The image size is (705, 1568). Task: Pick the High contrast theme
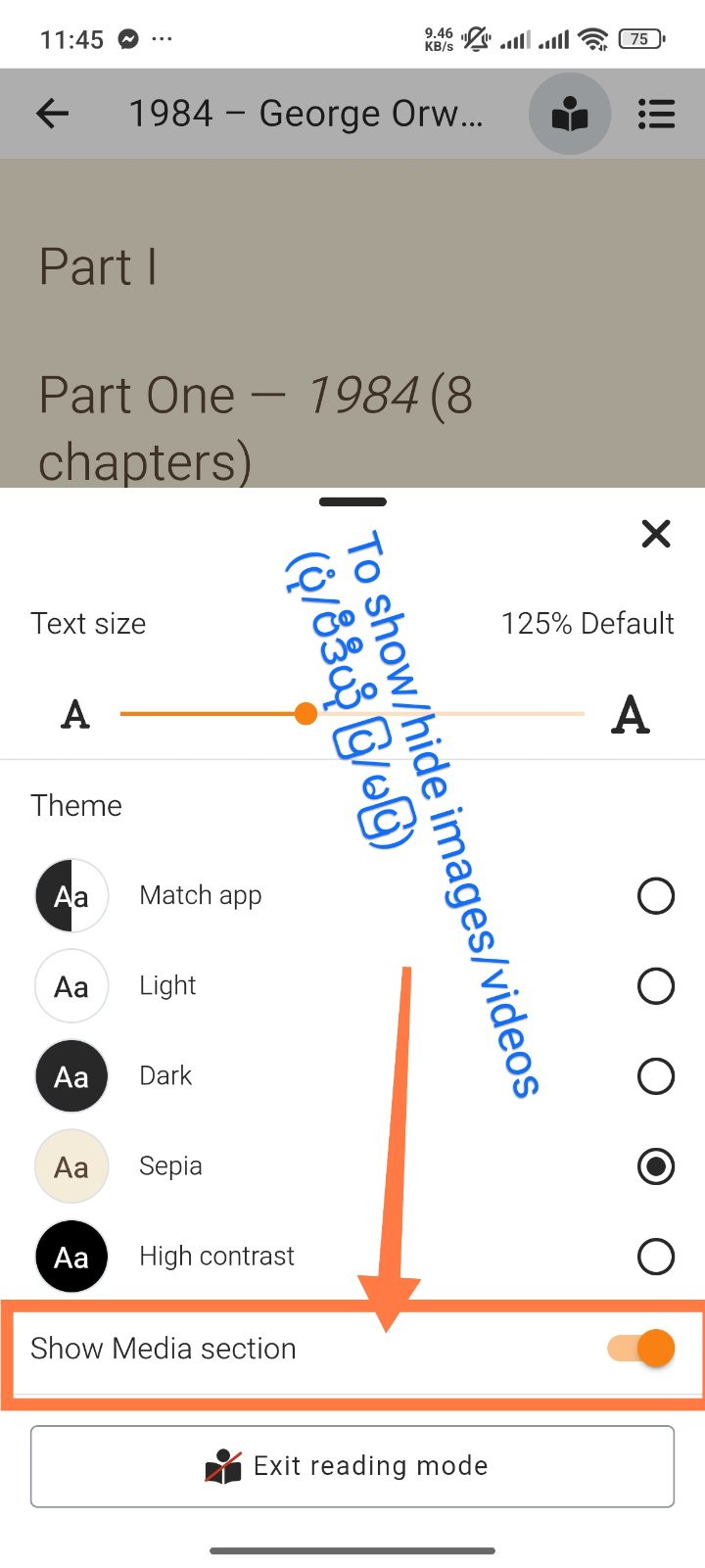coord(655,1256)
